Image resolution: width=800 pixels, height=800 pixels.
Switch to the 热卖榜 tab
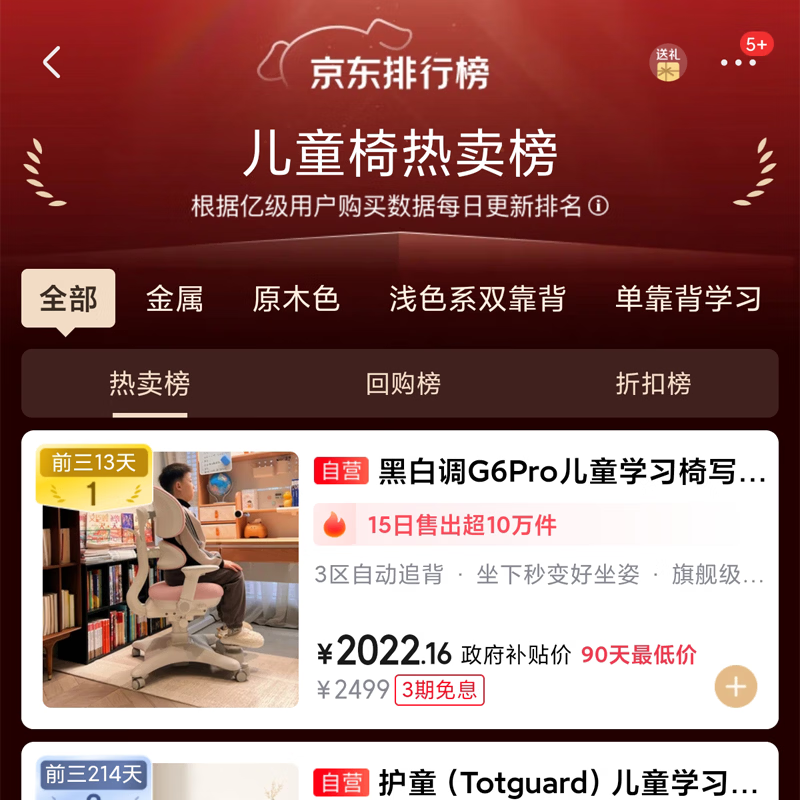pos(149,384)
